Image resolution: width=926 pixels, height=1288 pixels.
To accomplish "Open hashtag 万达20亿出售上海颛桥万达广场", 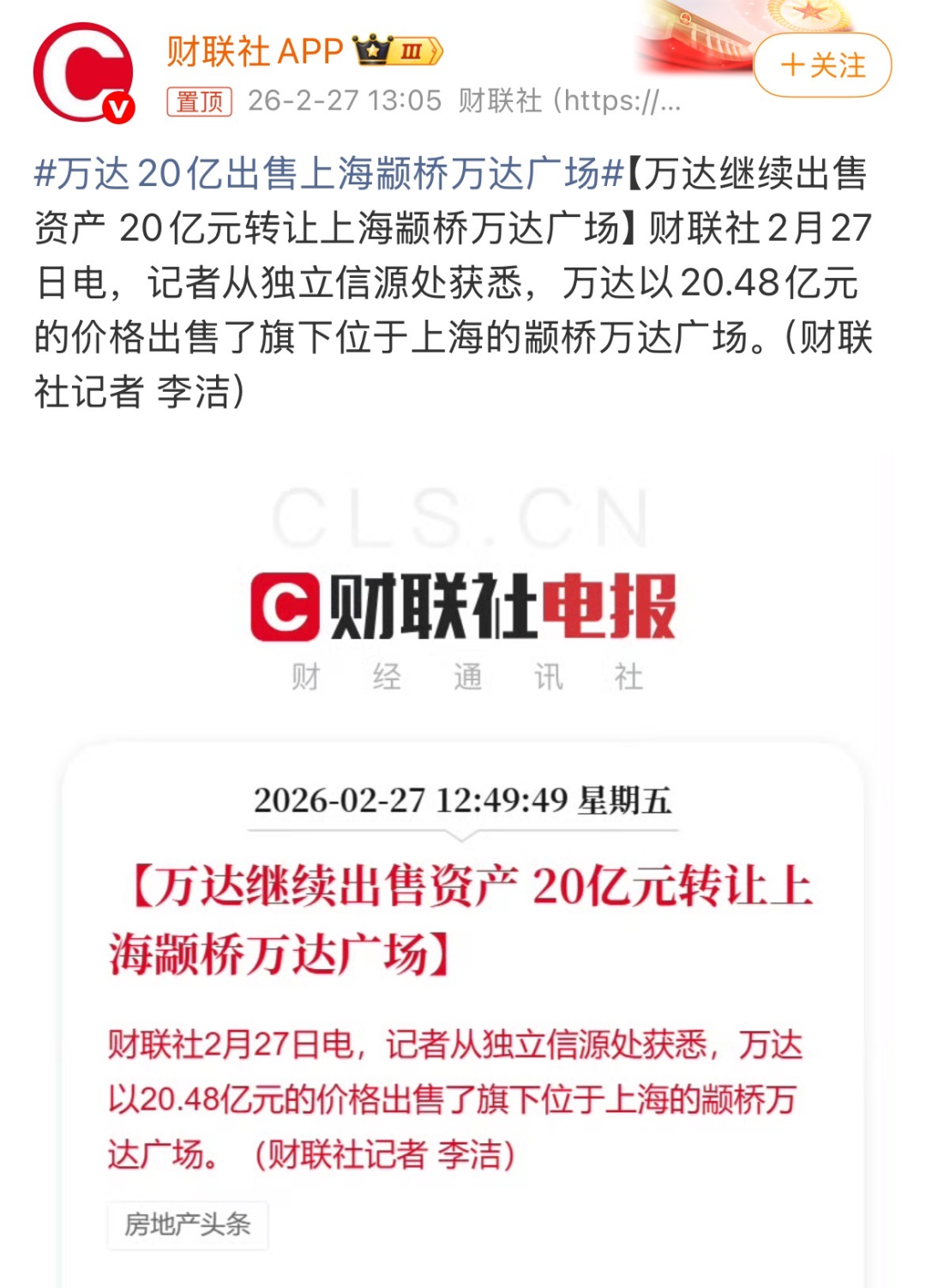I will tap(328, 173).
